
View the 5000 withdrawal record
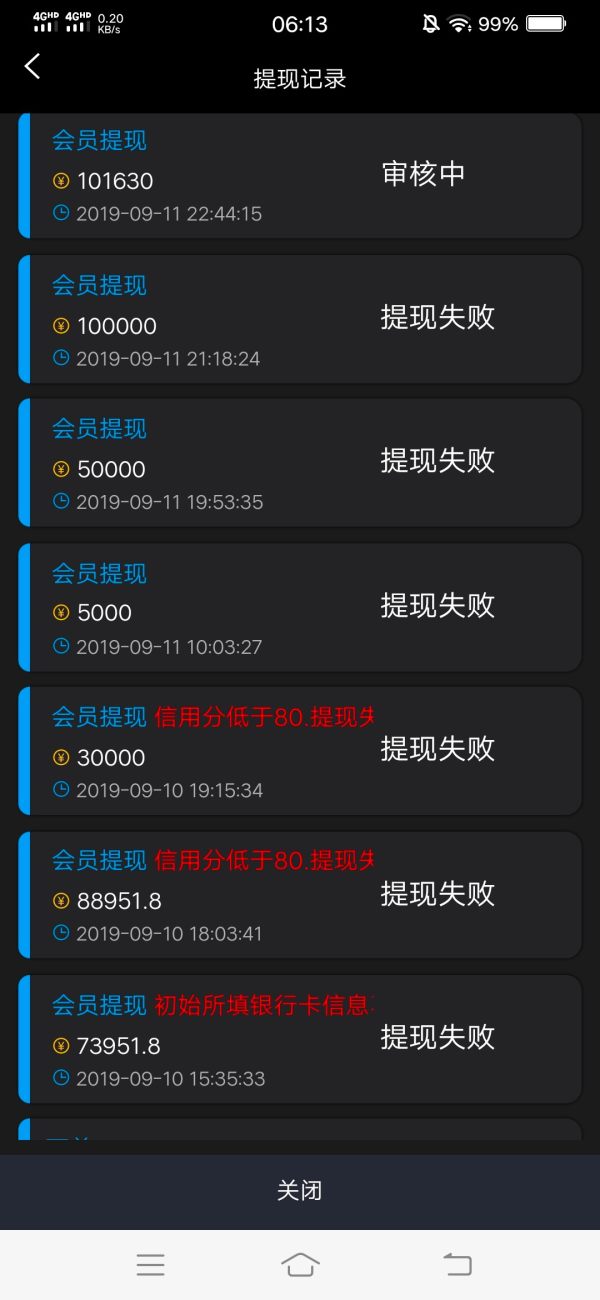coord(300,607)
